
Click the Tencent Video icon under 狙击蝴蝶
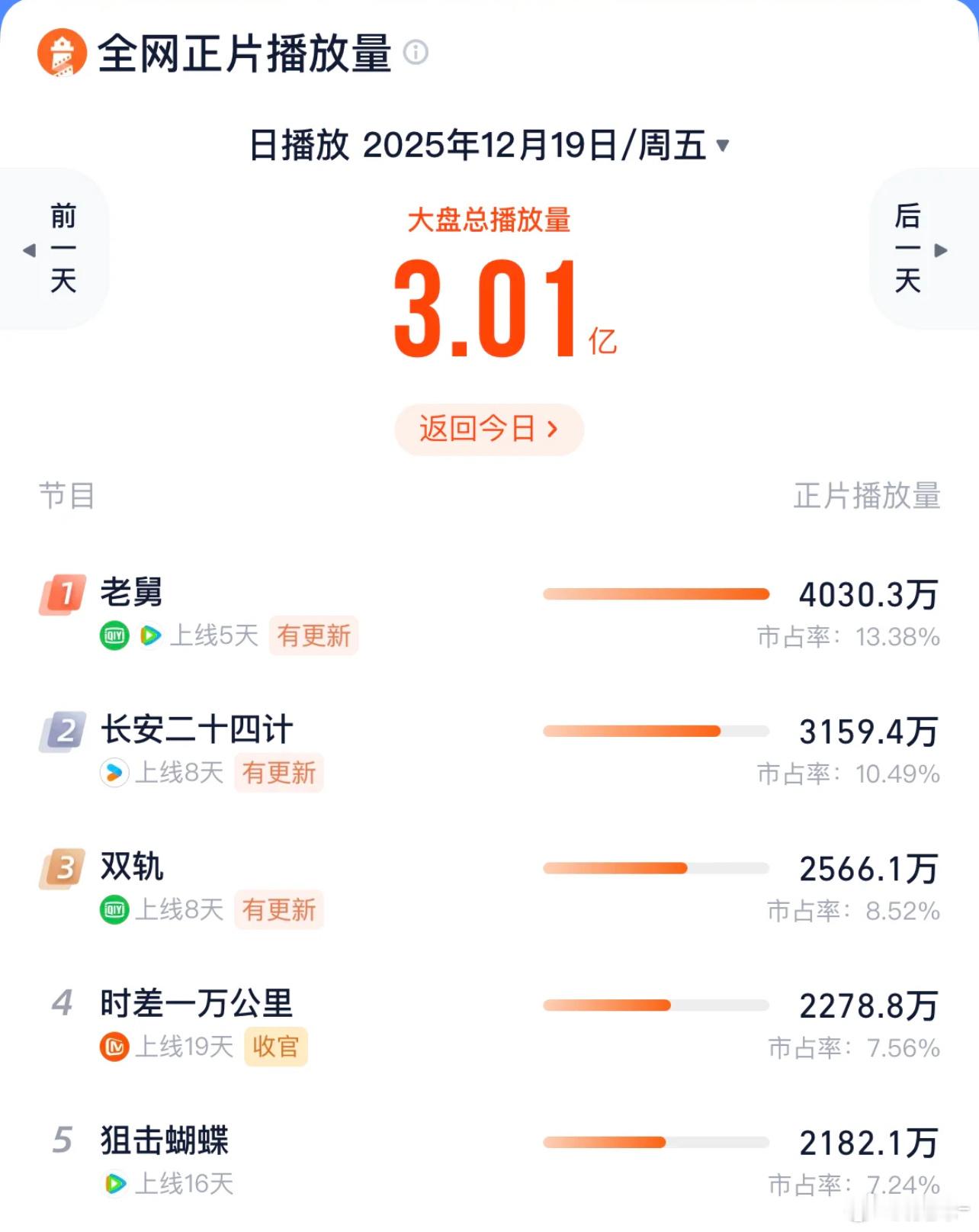[x=115, y=1185]
